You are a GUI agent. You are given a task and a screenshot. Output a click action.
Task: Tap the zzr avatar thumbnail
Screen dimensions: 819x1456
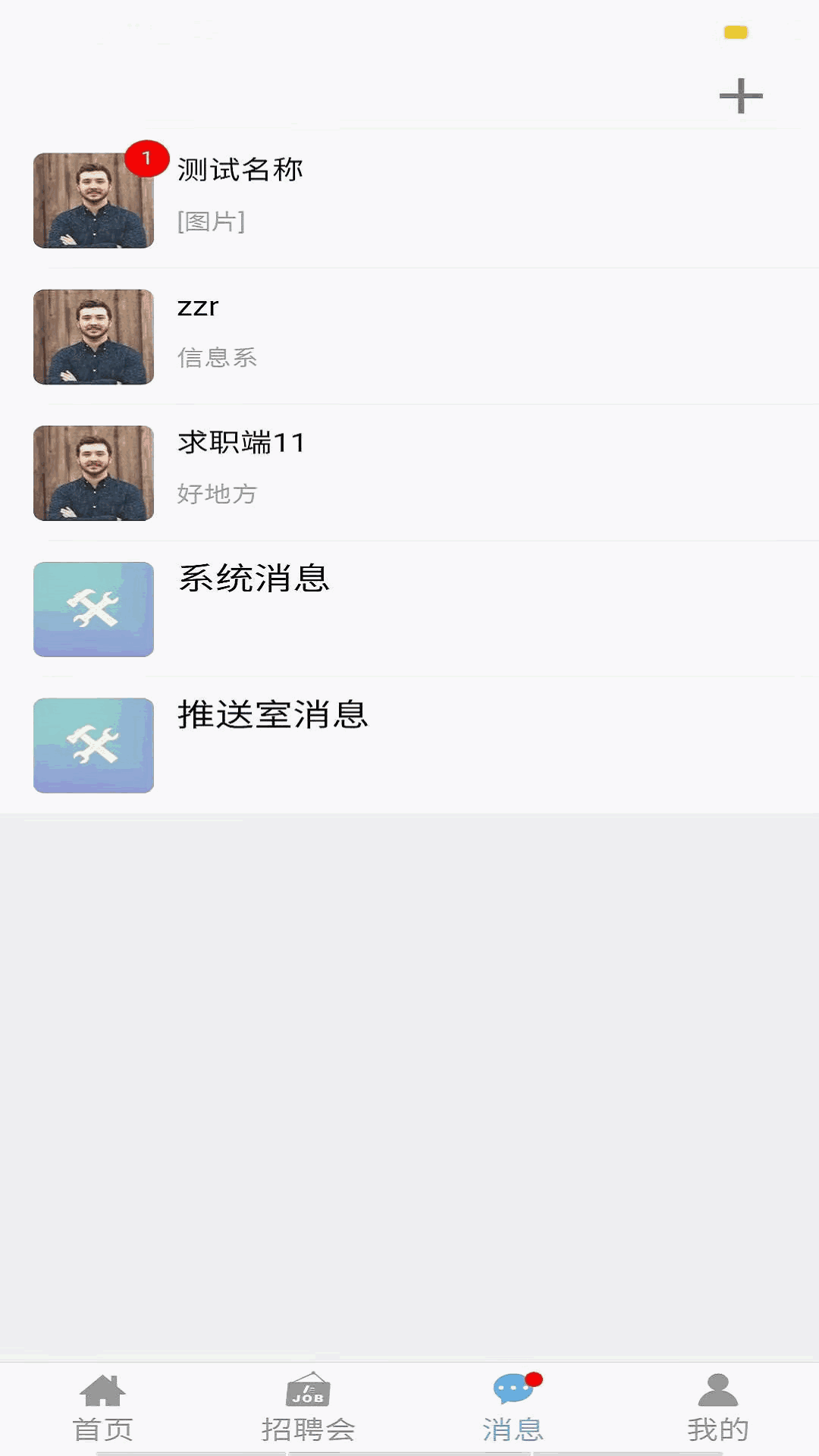93,337
